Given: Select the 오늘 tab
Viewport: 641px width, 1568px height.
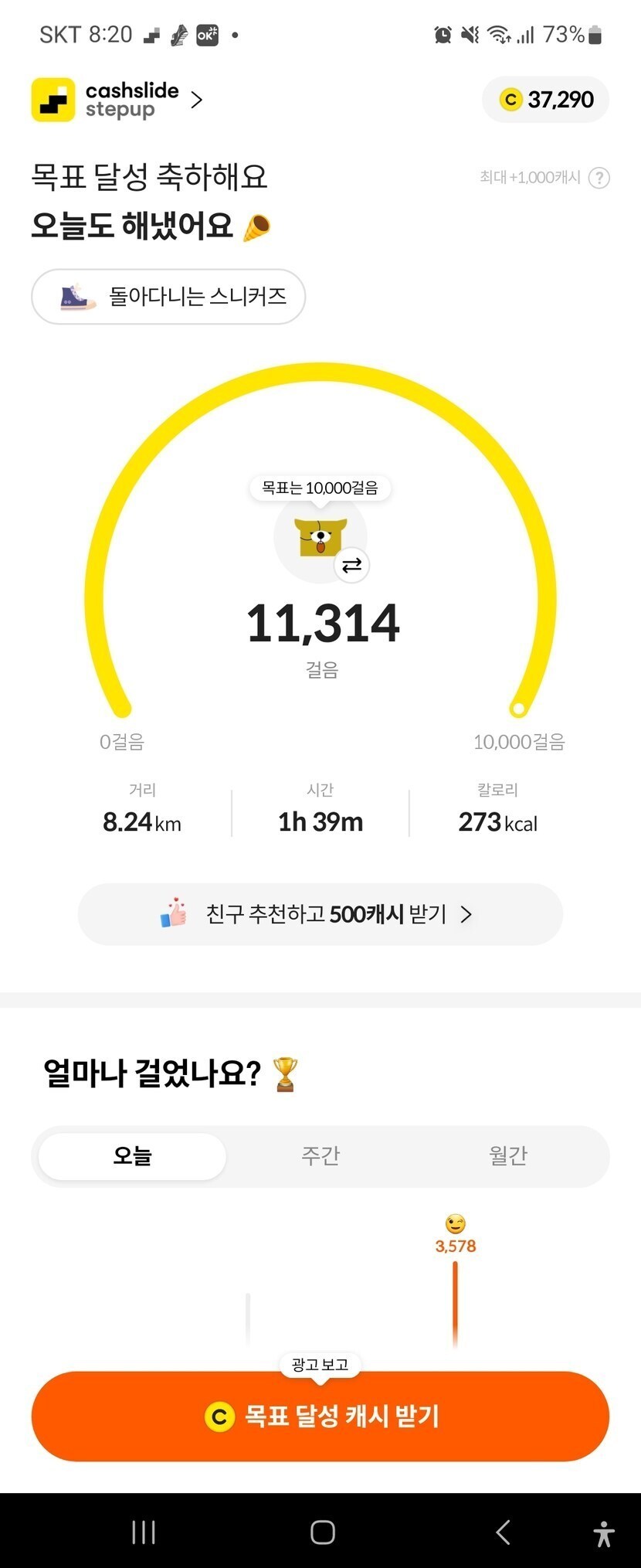Looking at the screenshot, I should click(132, 1156).
